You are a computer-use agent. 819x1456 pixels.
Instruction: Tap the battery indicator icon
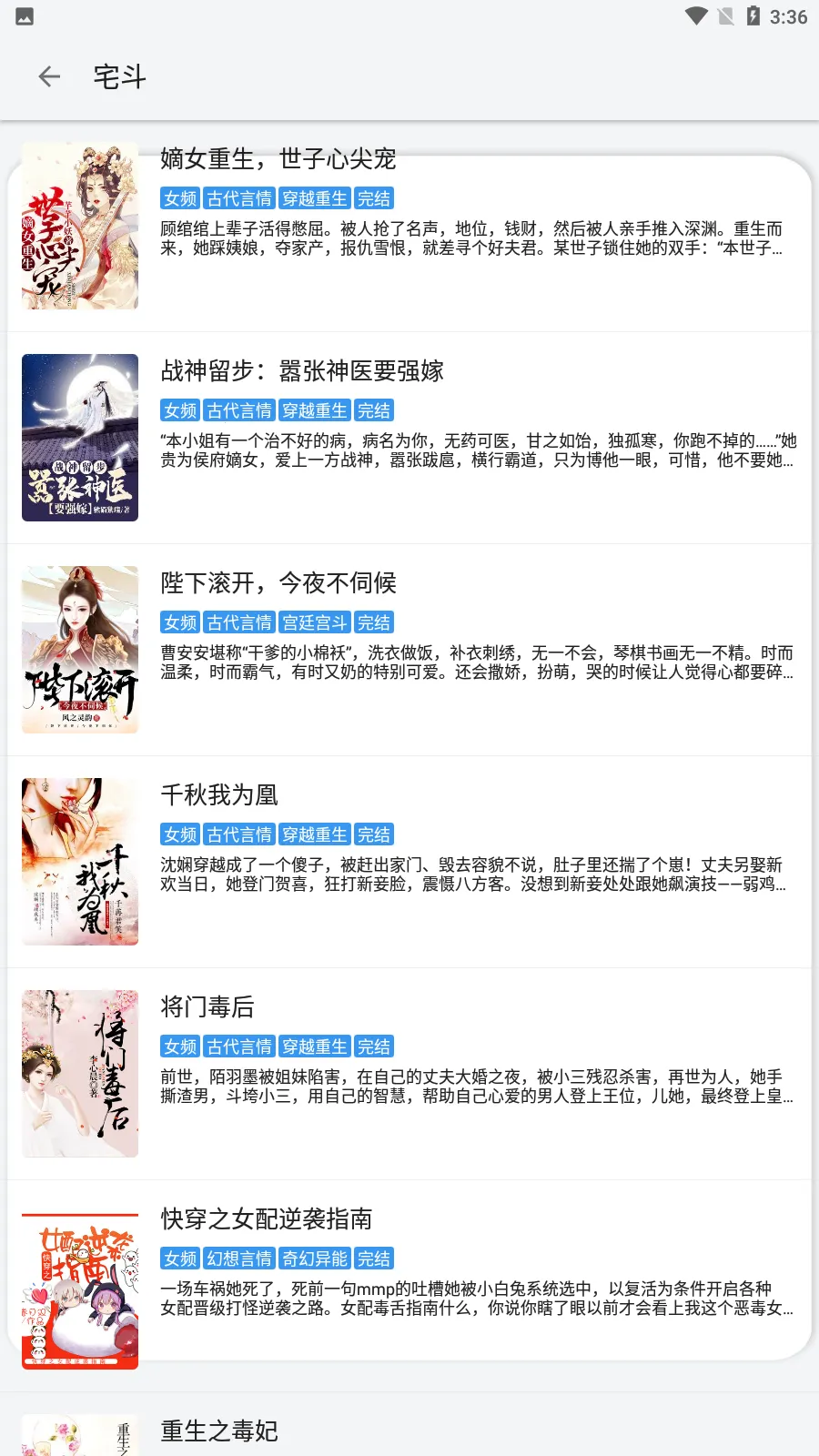pyautogui.click(x=752, y=15)
